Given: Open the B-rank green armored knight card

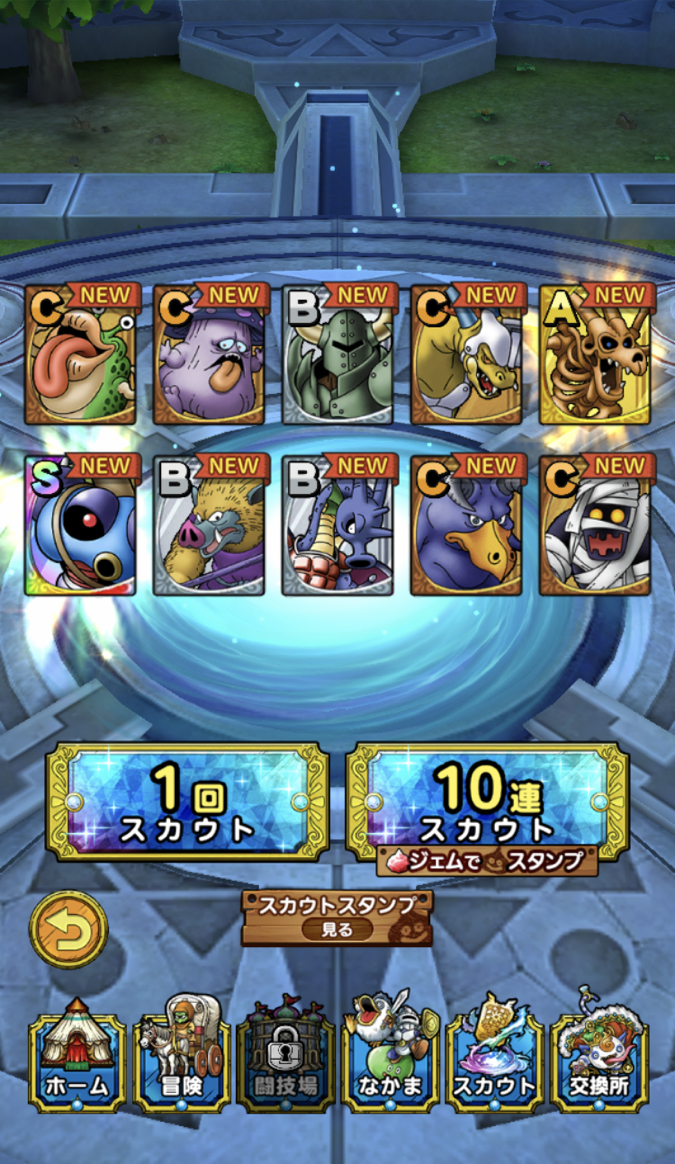Looking at the screenshot, I should tap(337, 355).
